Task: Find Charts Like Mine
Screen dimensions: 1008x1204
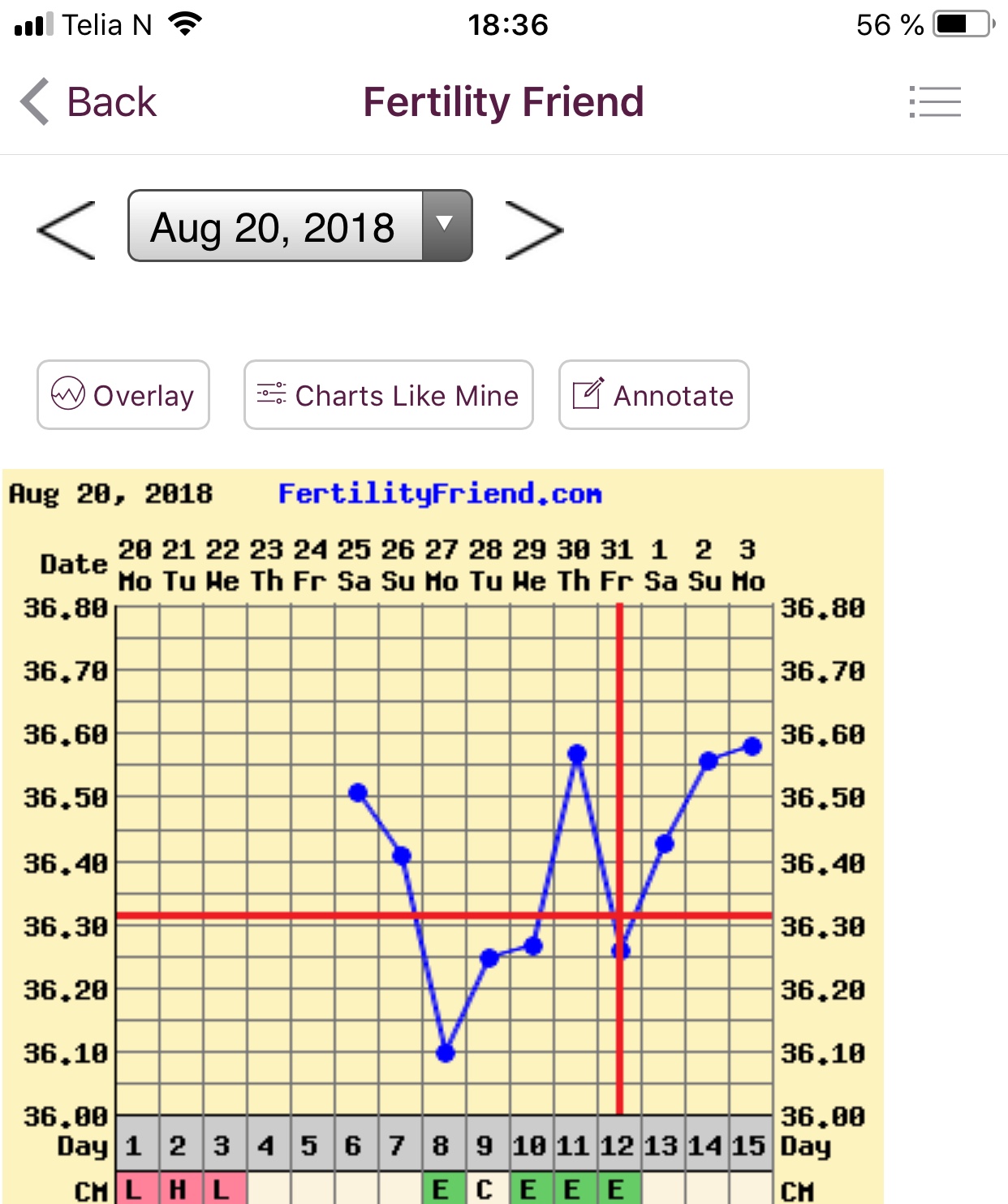Action: pyautogui.click(x=388, y=395)
